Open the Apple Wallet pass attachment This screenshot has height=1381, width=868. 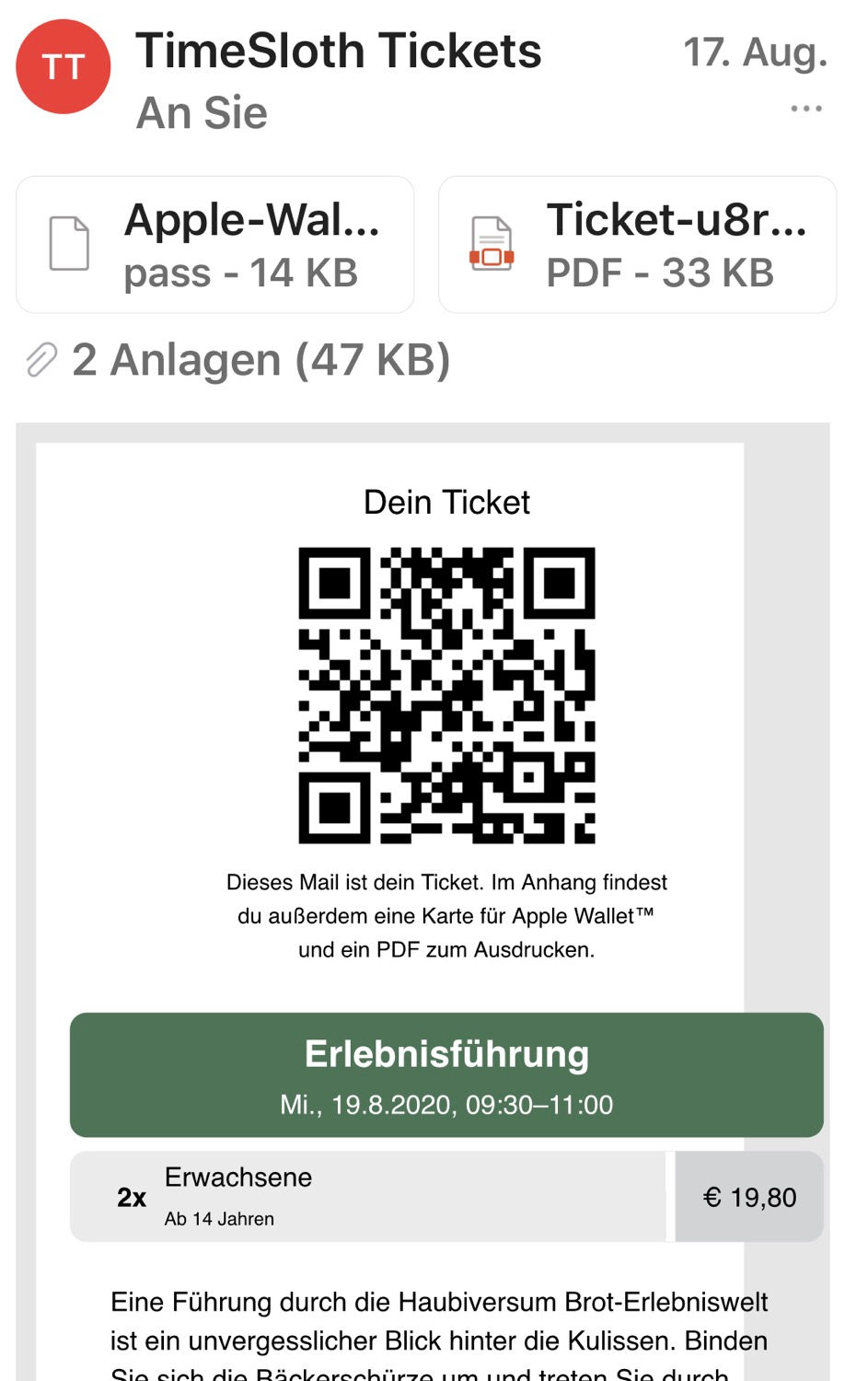click(x=214, y=245)
